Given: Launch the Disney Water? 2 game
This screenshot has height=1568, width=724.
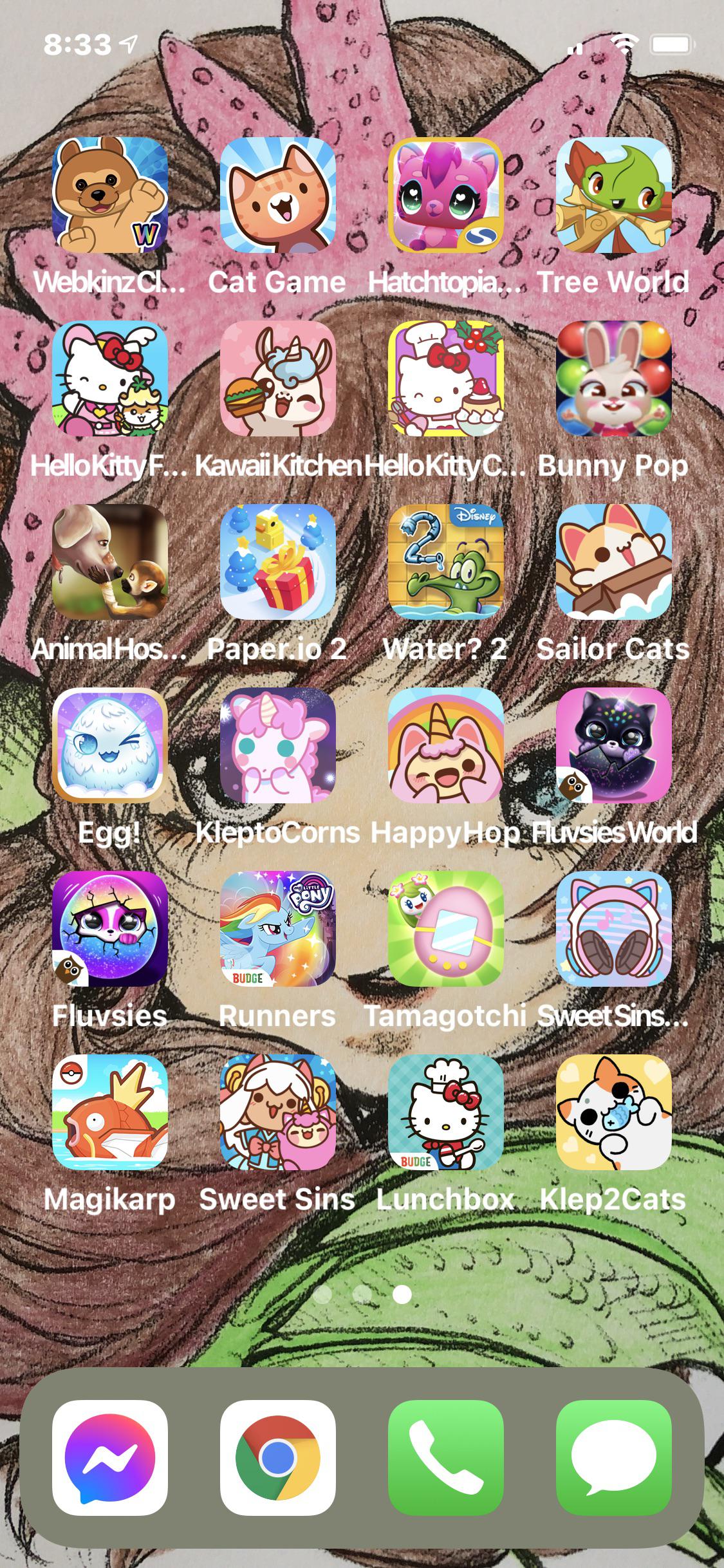Looking at the screenshot, I should point(445,562).
